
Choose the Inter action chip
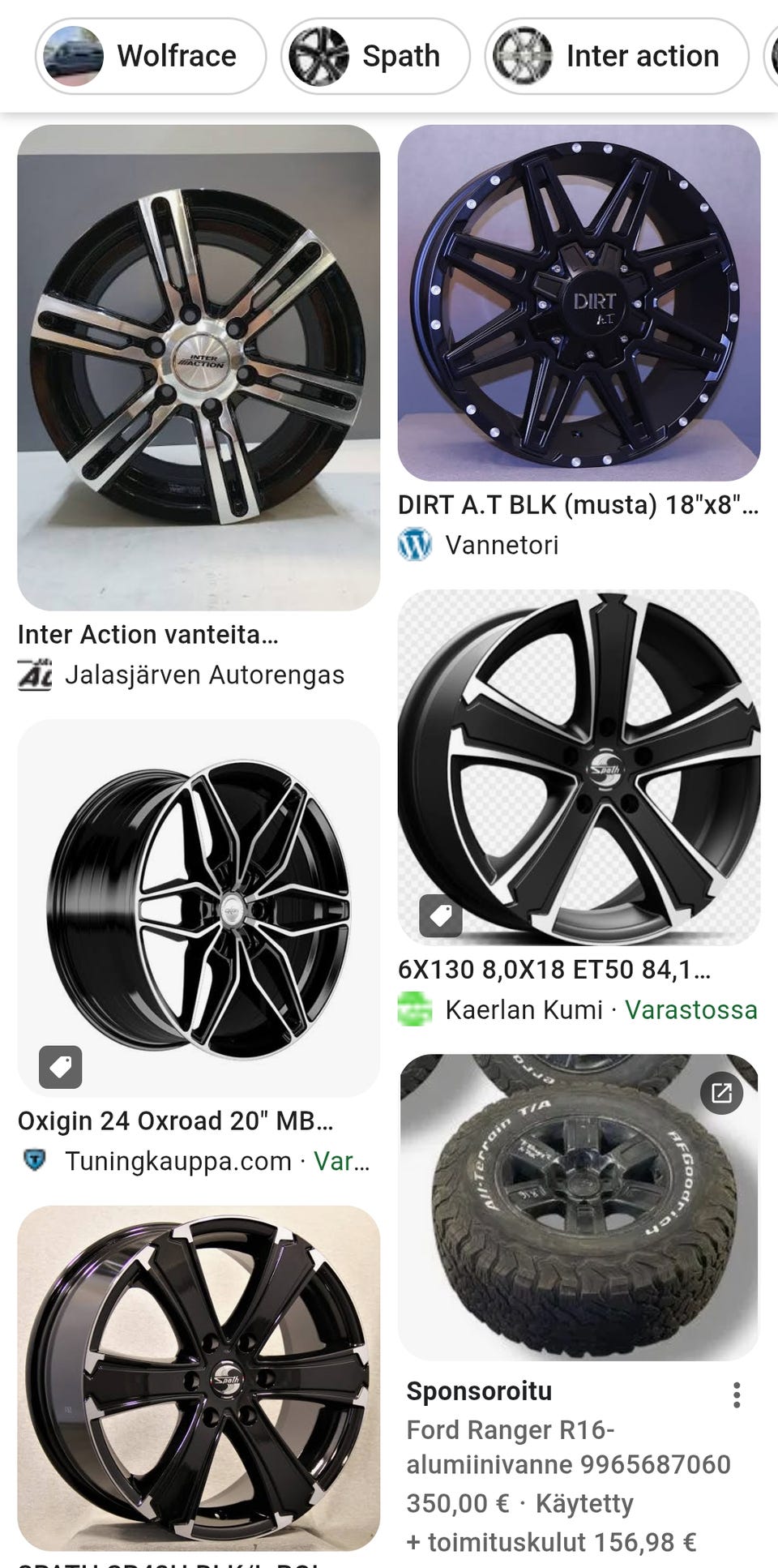click(x=616, y=56)
